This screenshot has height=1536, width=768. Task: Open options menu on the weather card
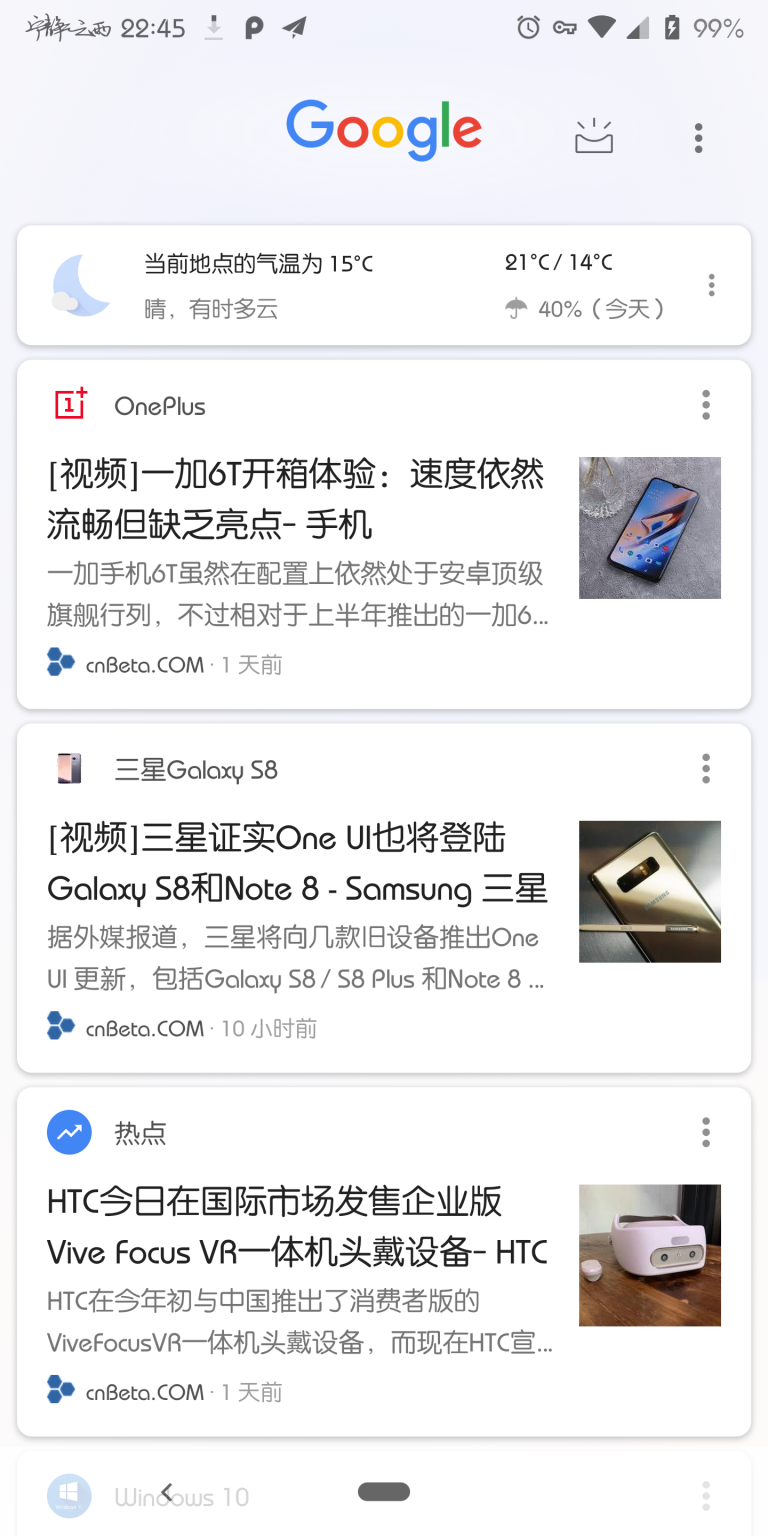point(711,285)
